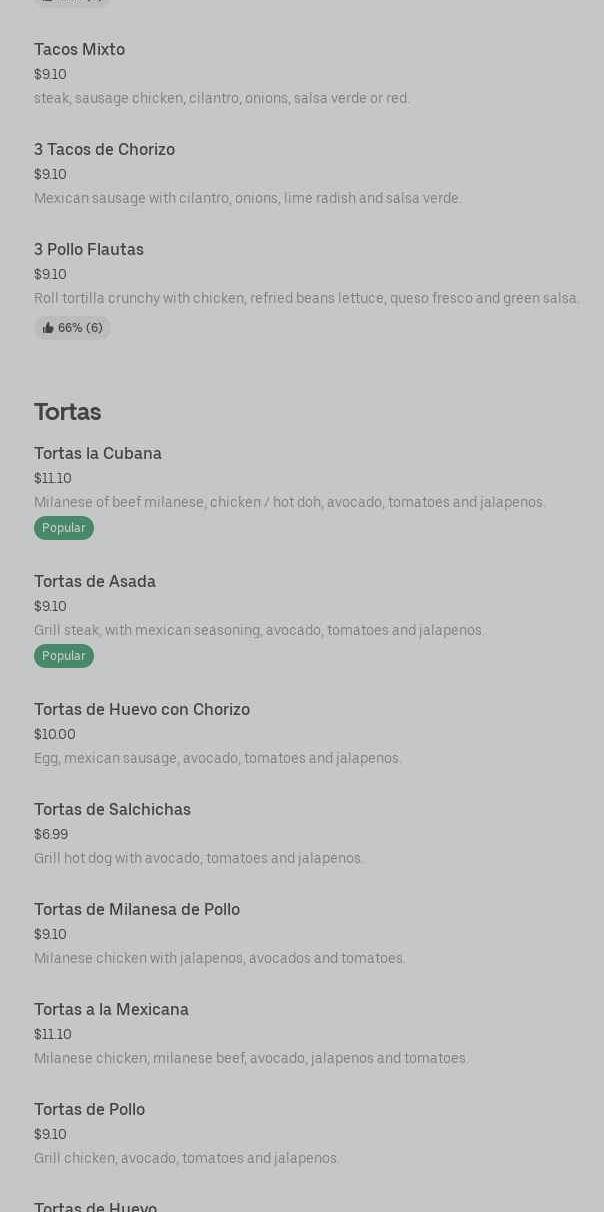Choose Tortas la Cubana
Viewport: 604px width, 1212px height.
tap(98, 454)
